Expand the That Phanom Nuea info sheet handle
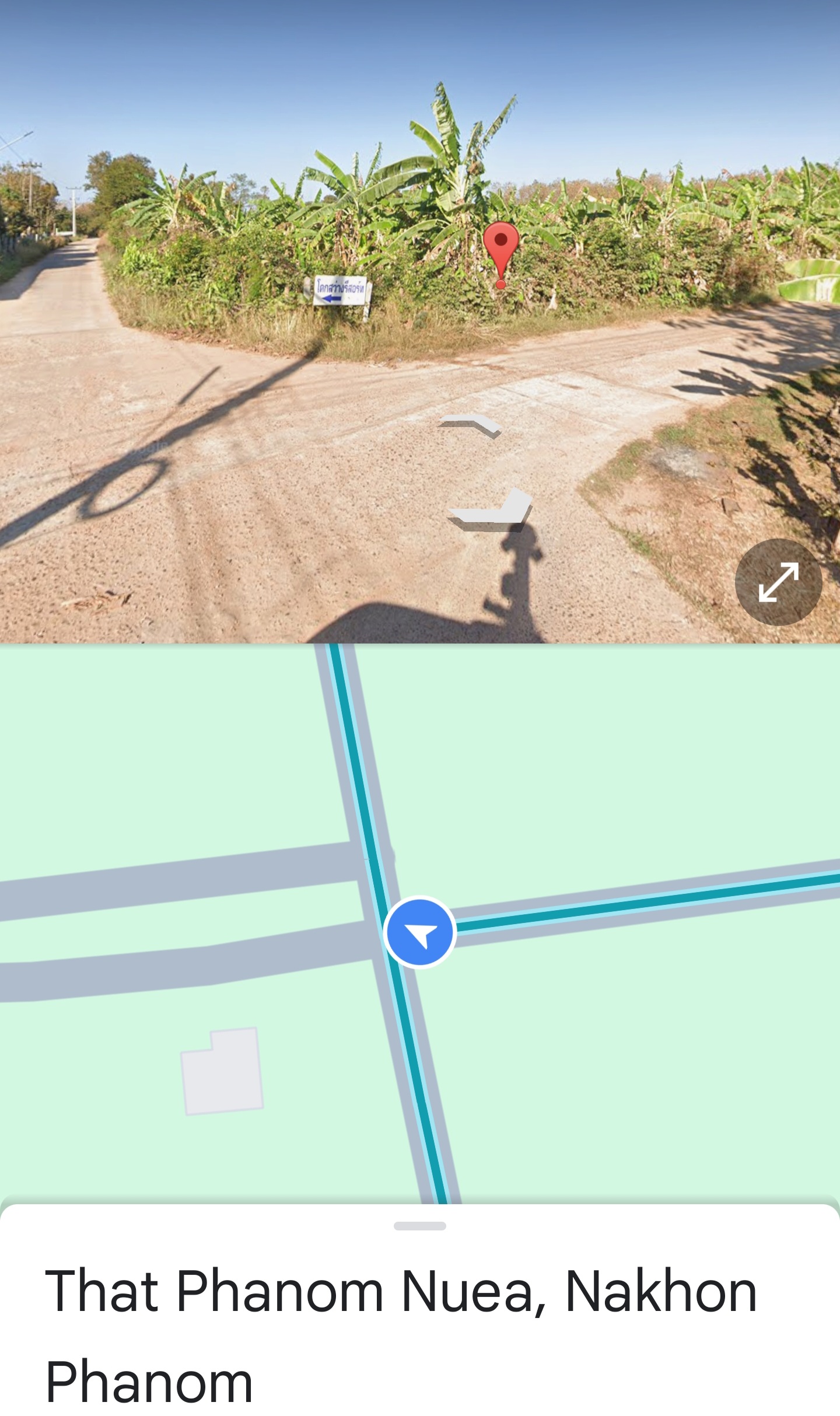This screenshot has width=840, height=1416. [x=419, y=1226]
